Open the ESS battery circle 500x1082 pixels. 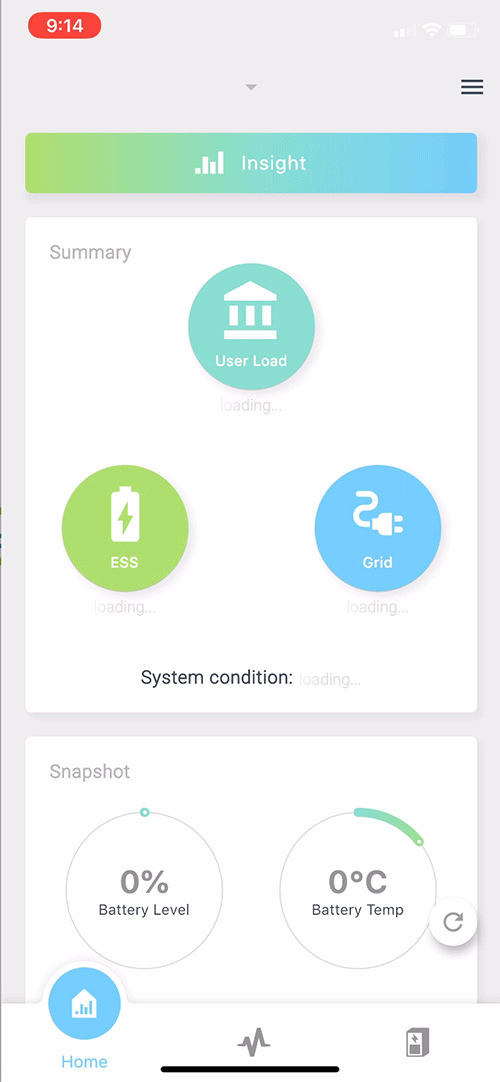click(125, 529)
